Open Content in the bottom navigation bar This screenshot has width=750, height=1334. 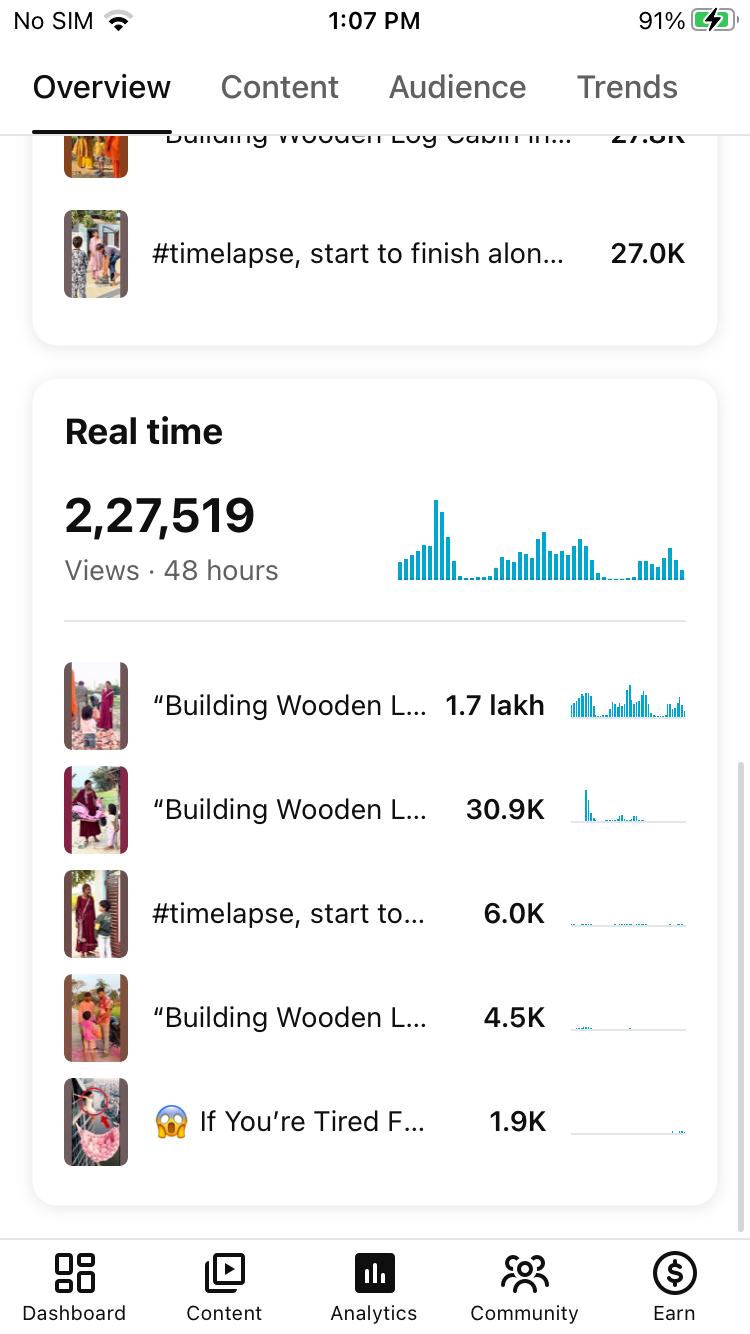point(224,1288)
